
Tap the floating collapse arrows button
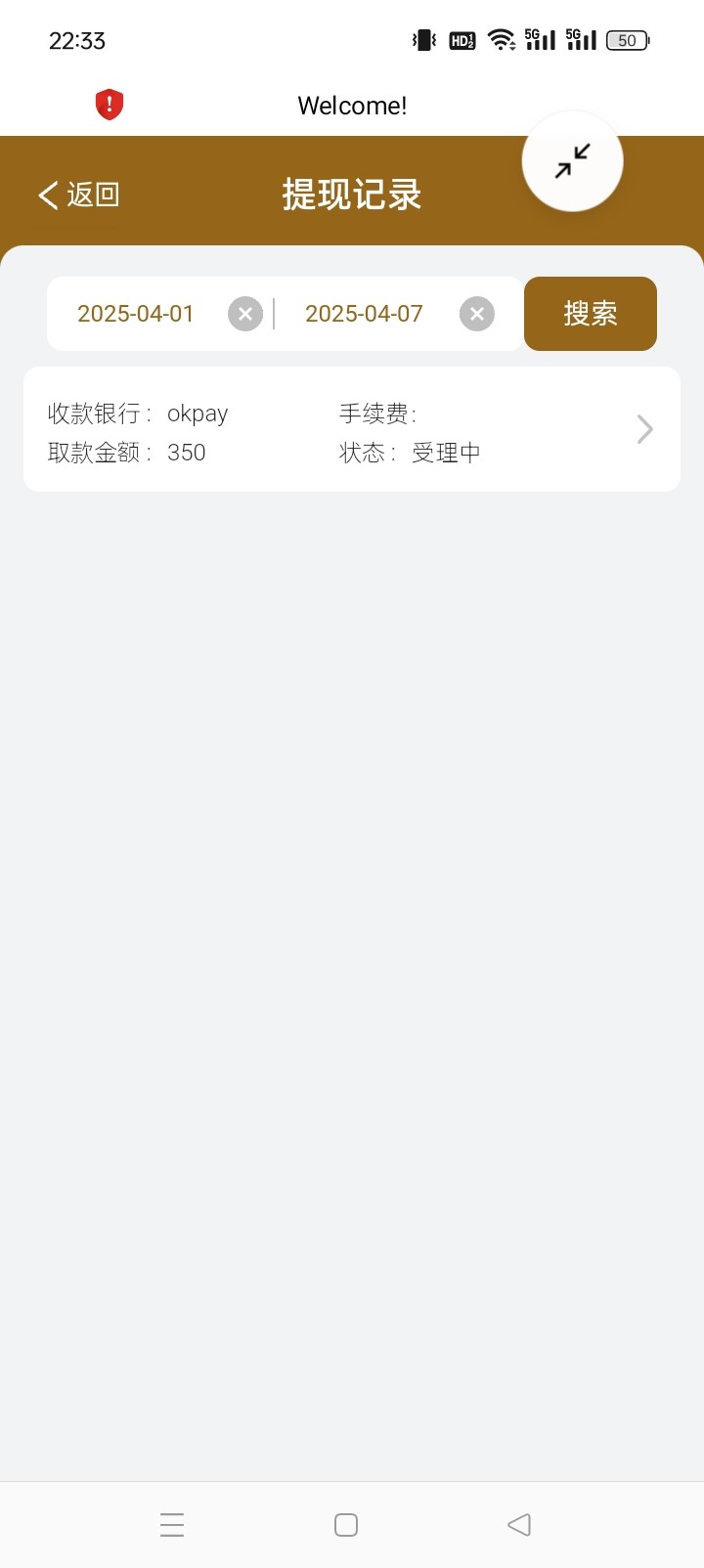point(572,161)
